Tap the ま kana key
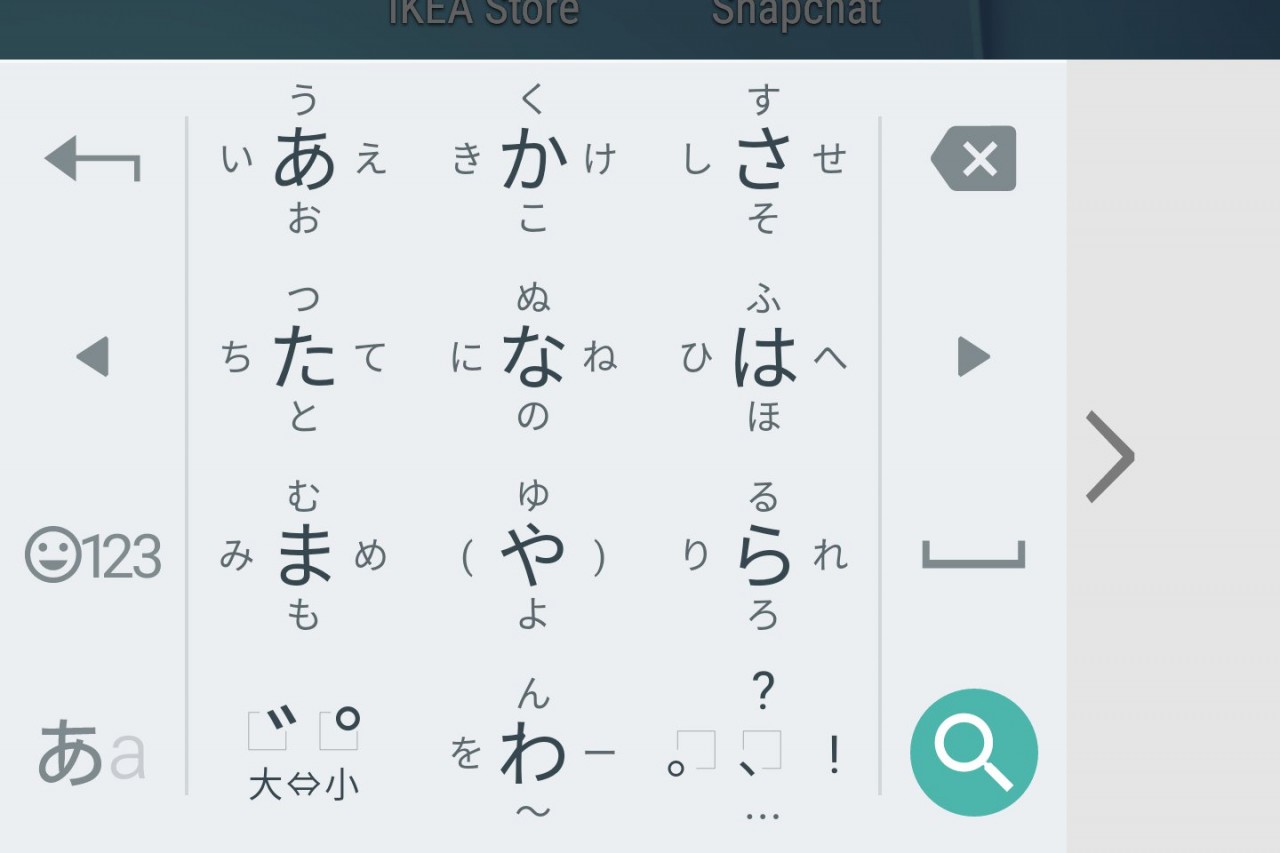This screenshot has height=853, width=1280. (x=303, y=555)
